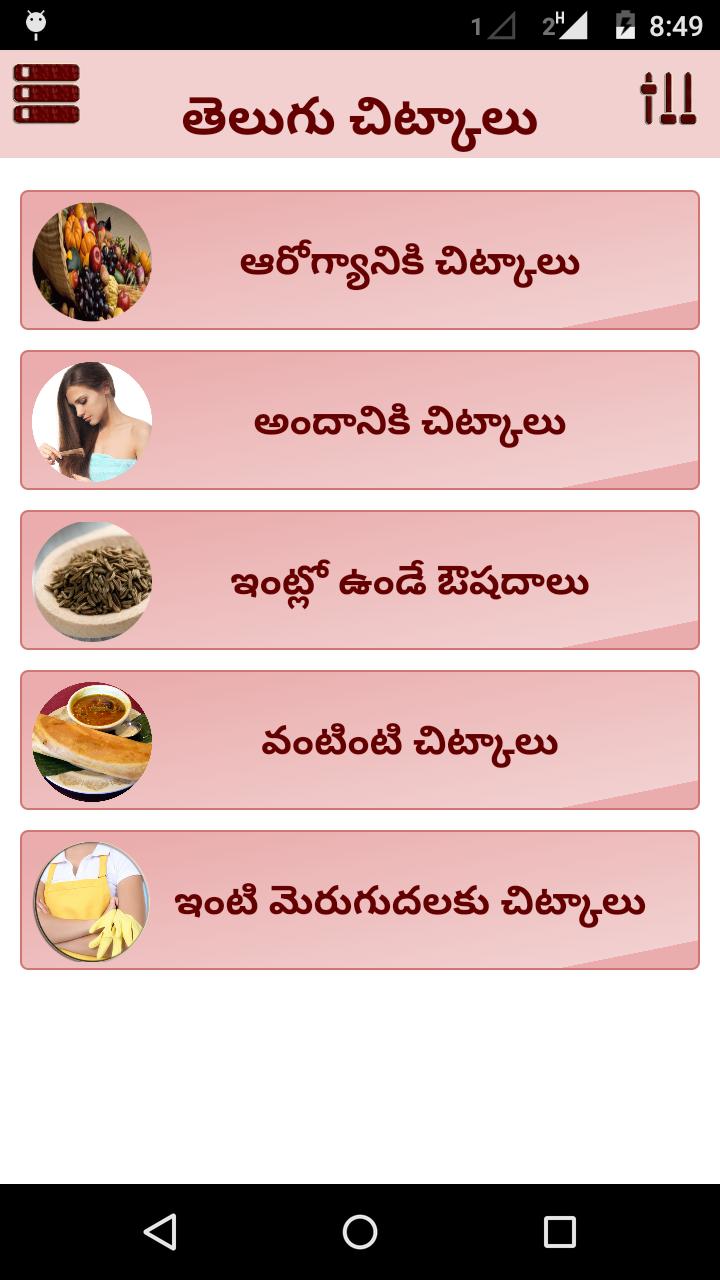The height and width of the screenshot is (1280, 720).
Task: Tap the తెలుగు చిట్కాలు title header
Action: [360, 114]
